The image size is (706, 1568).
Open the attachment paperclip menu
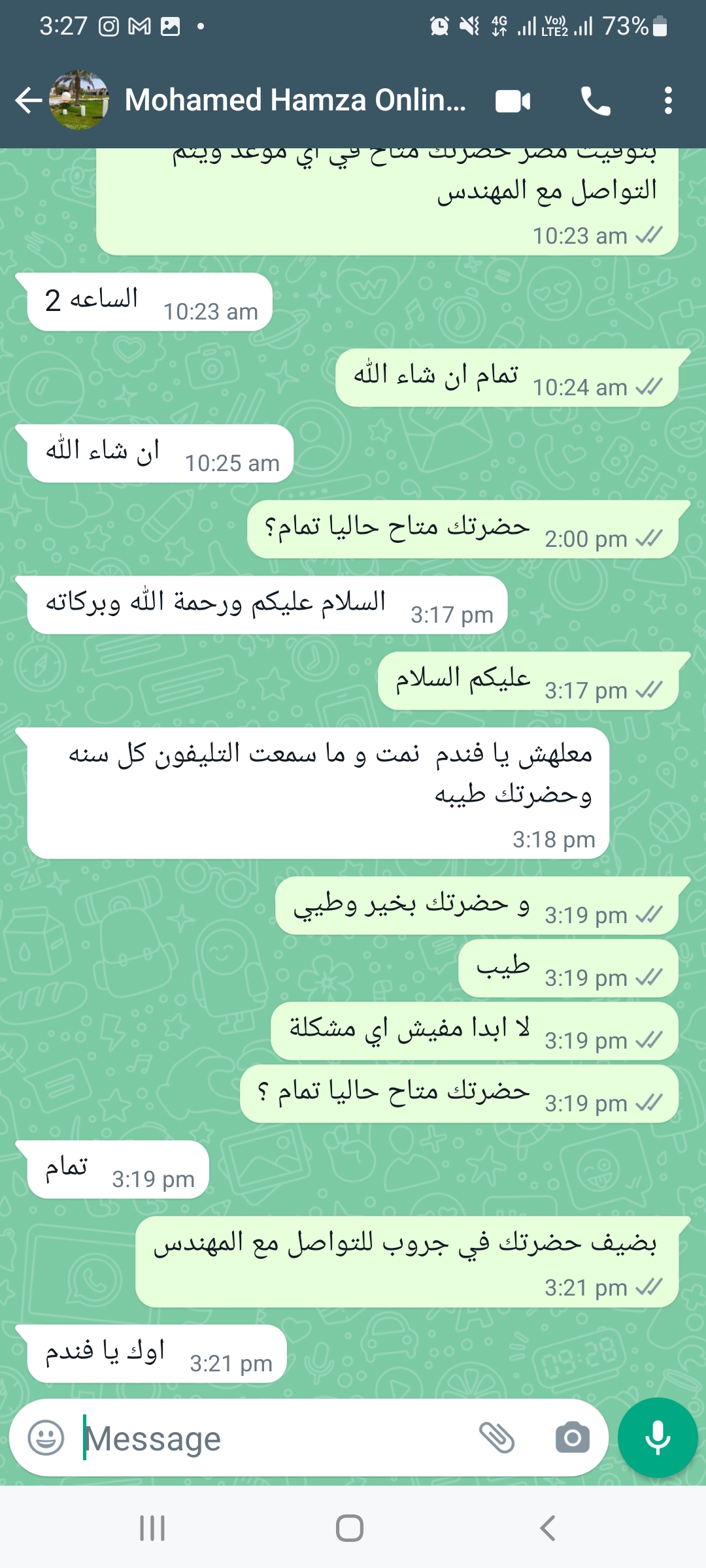pos(497,1437)
